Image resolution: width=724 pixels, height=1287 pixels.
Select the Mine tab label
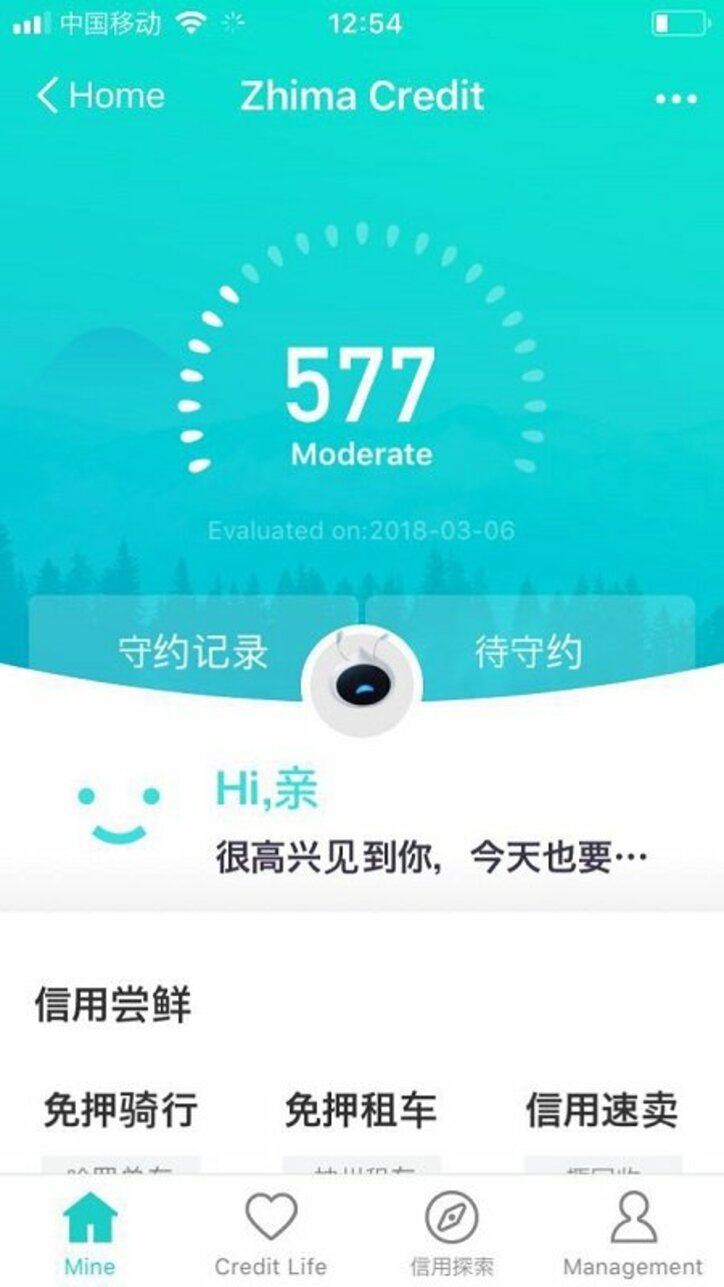88,1265
